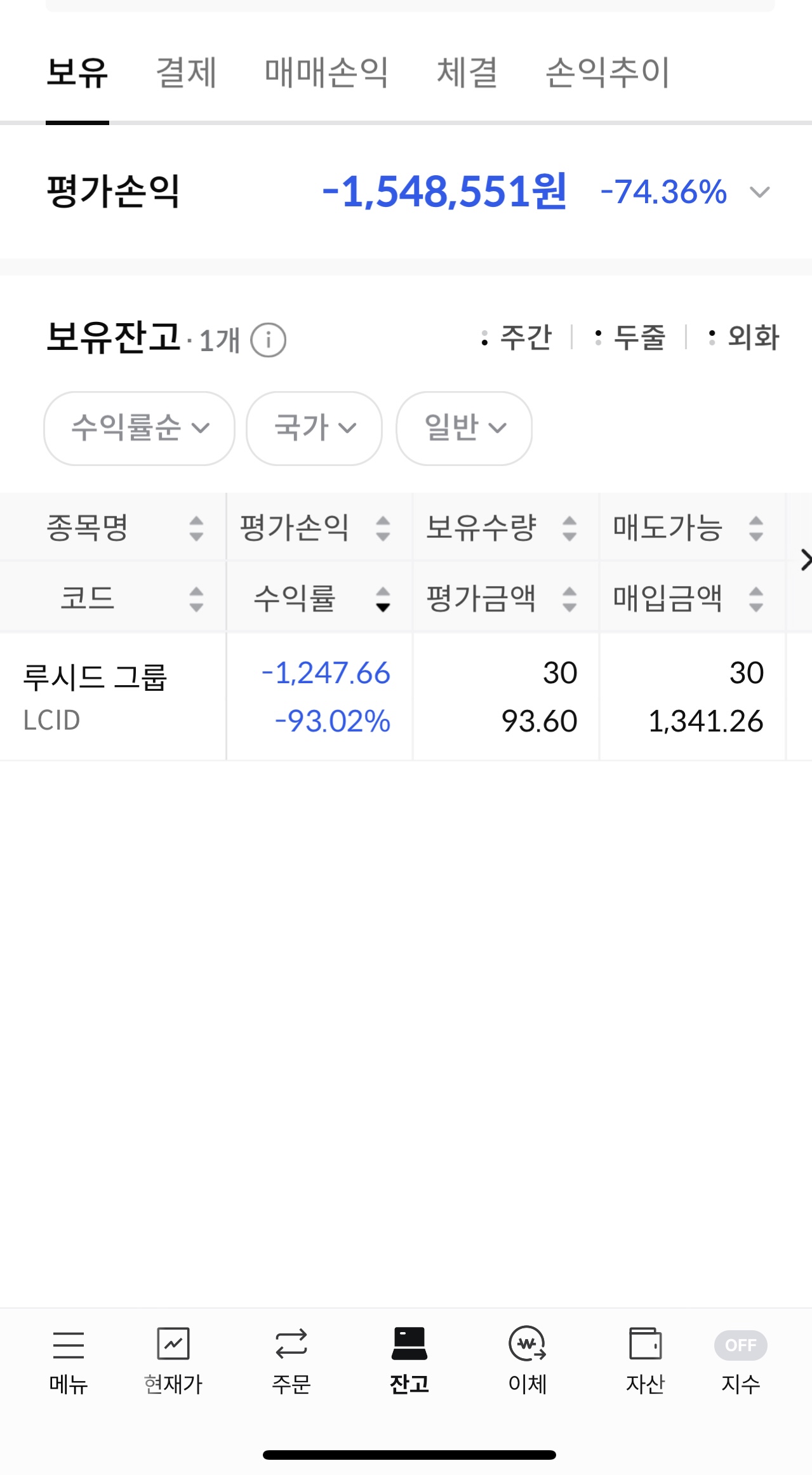Open the 일반 filter dropdown
The width and height of the screenshot is (812, 1475).
pos(464,428)
